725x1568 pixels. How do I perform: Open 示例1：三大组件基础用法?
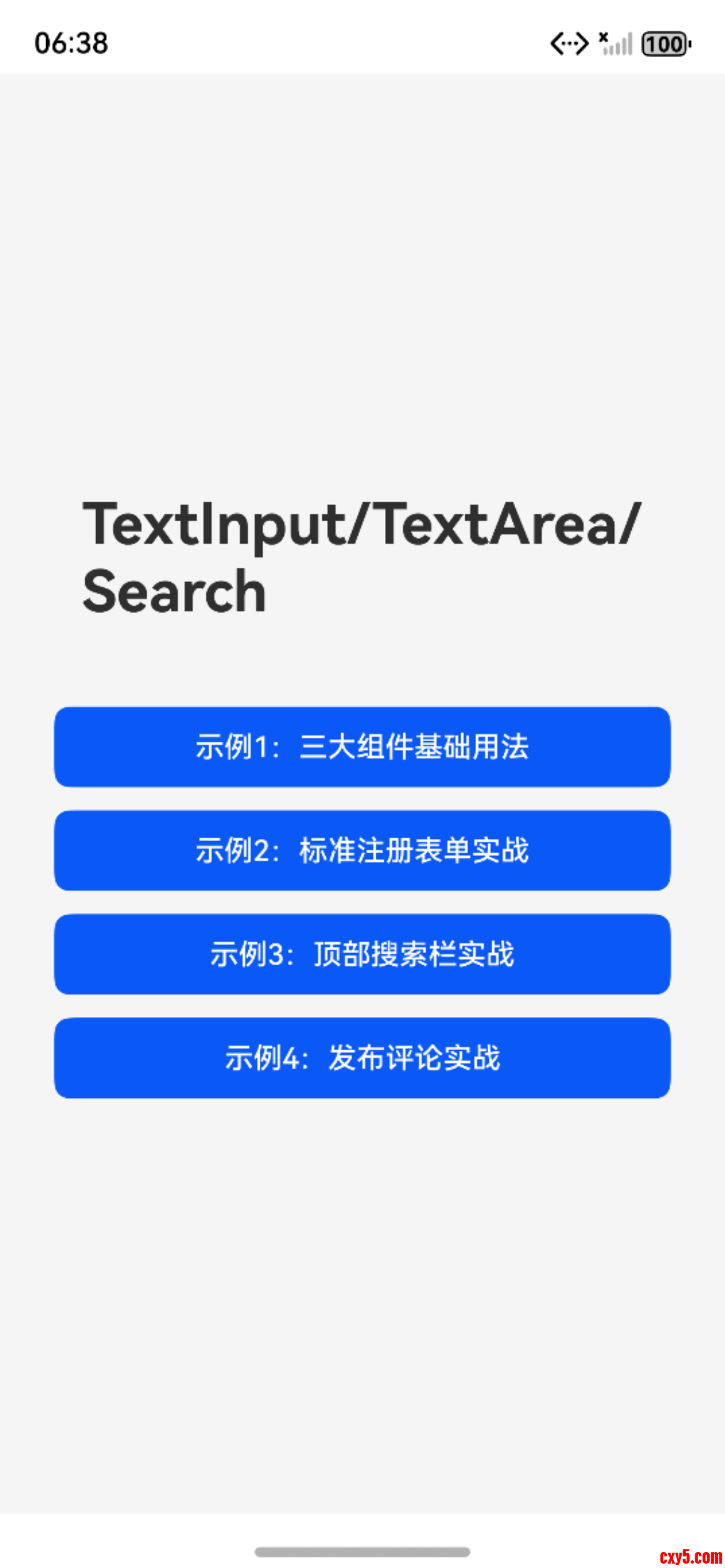pyautogui.click(x=362, y=746)
